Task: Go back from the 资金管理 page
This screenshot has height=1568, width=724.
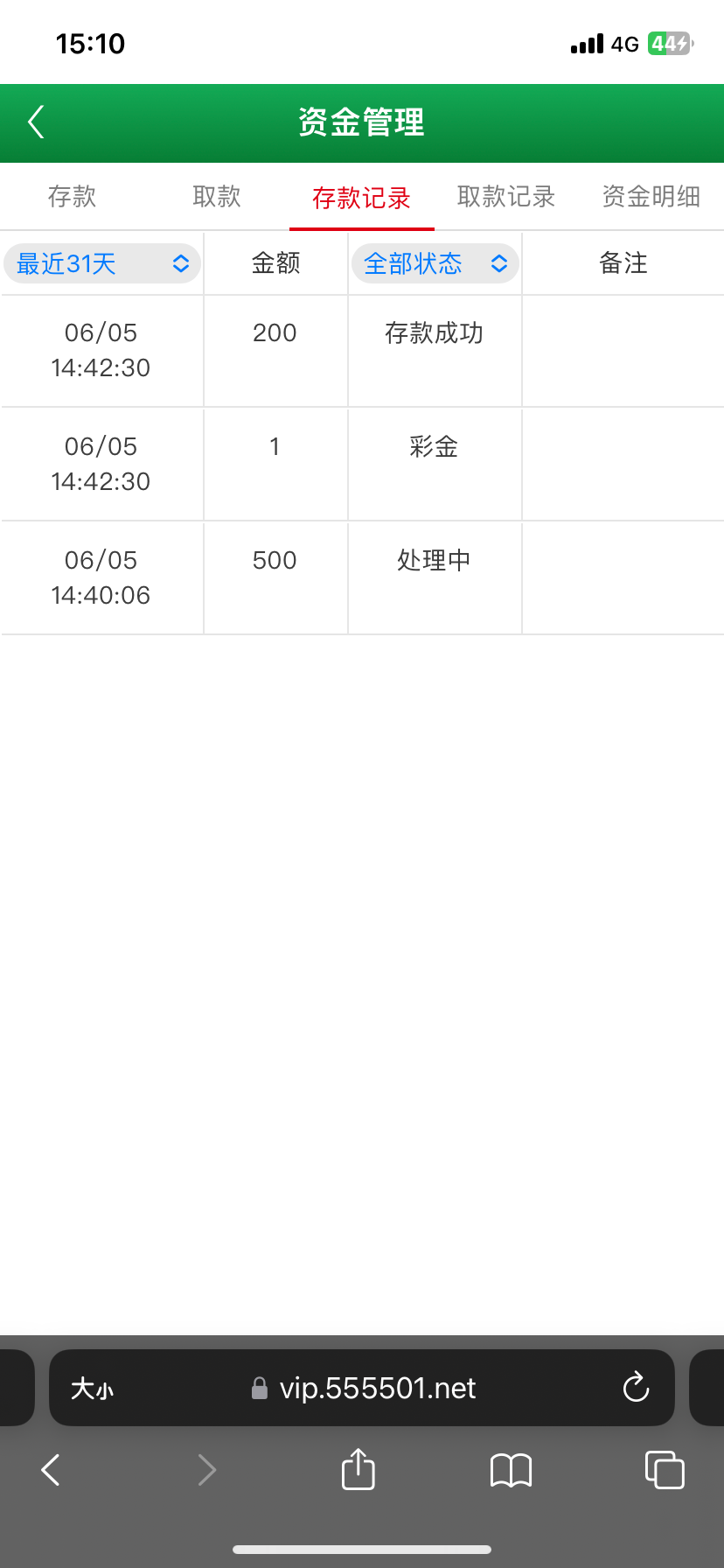Action: 36,122
